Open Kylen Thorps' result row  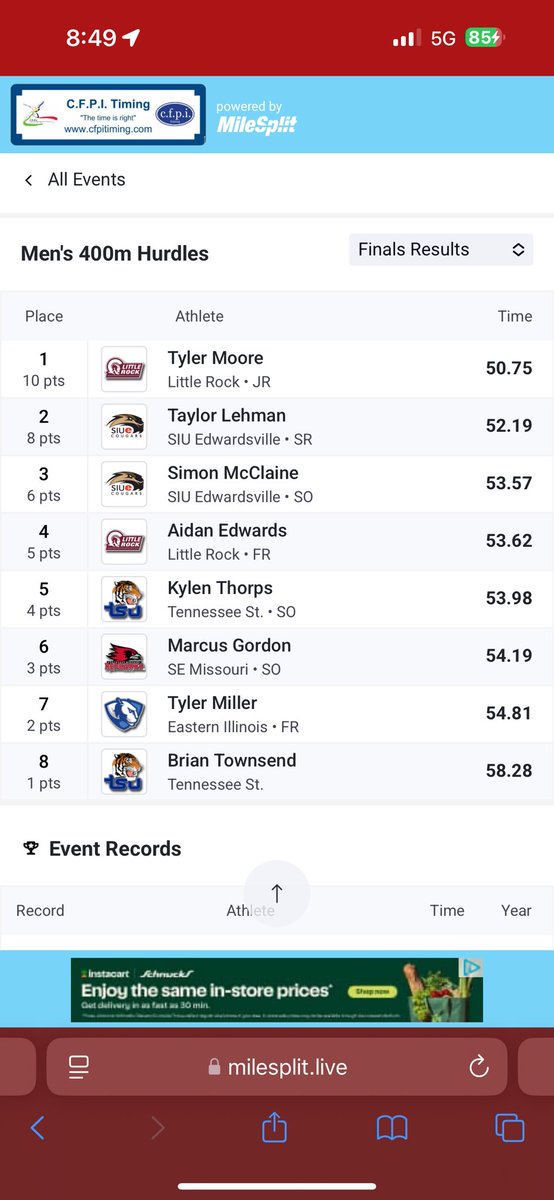[277, 599]
